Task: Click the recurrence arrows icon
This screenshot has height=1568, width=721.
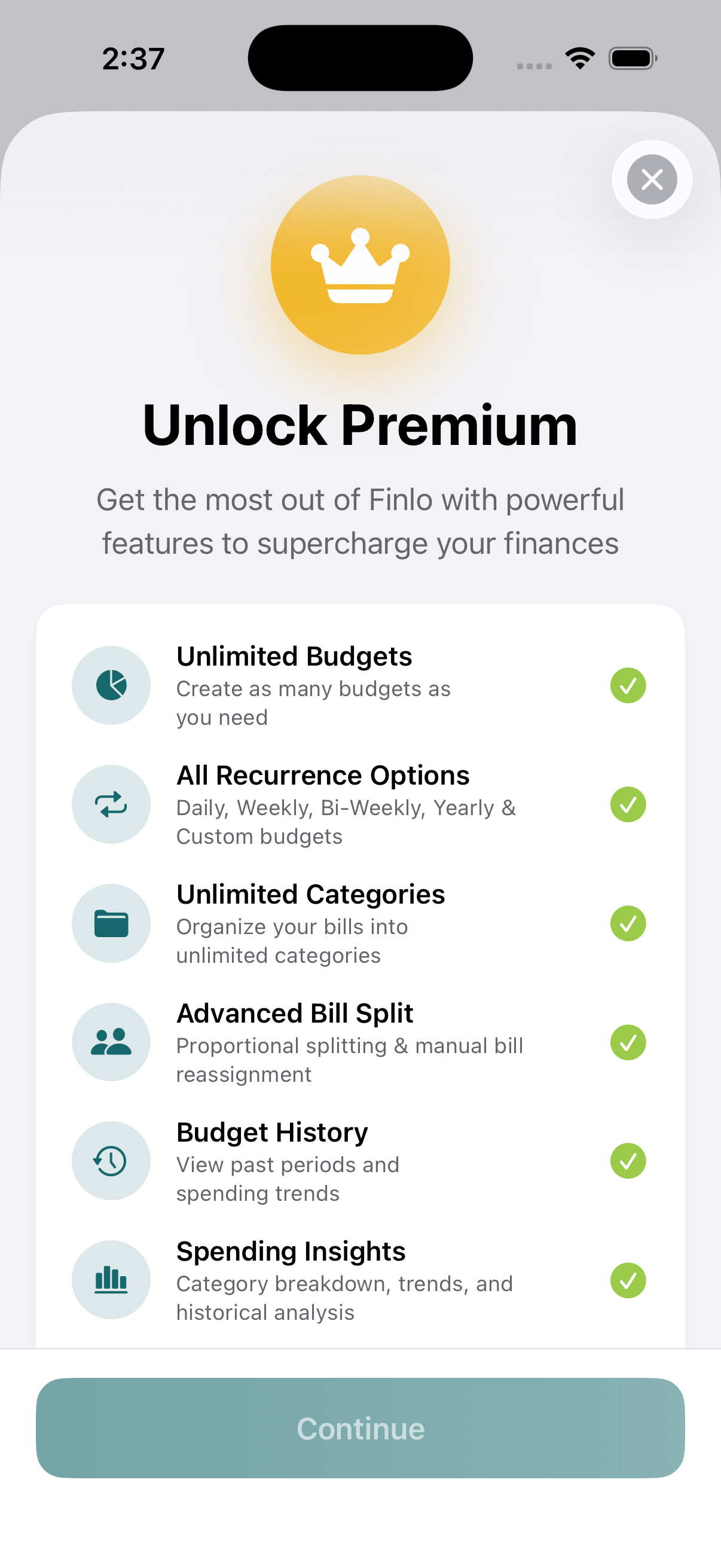Action: [111, 805]
